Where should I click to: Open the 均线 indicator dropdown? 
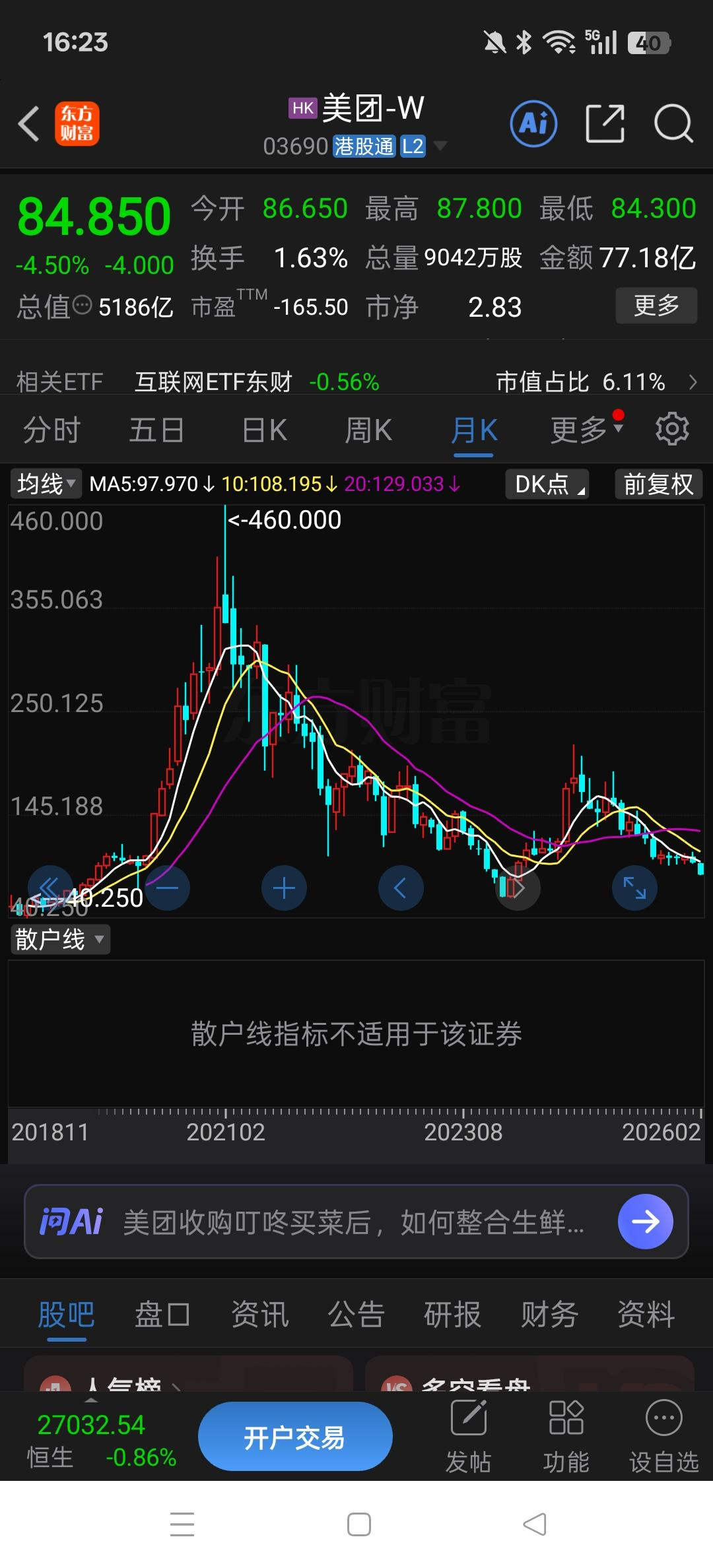(45, 484)
